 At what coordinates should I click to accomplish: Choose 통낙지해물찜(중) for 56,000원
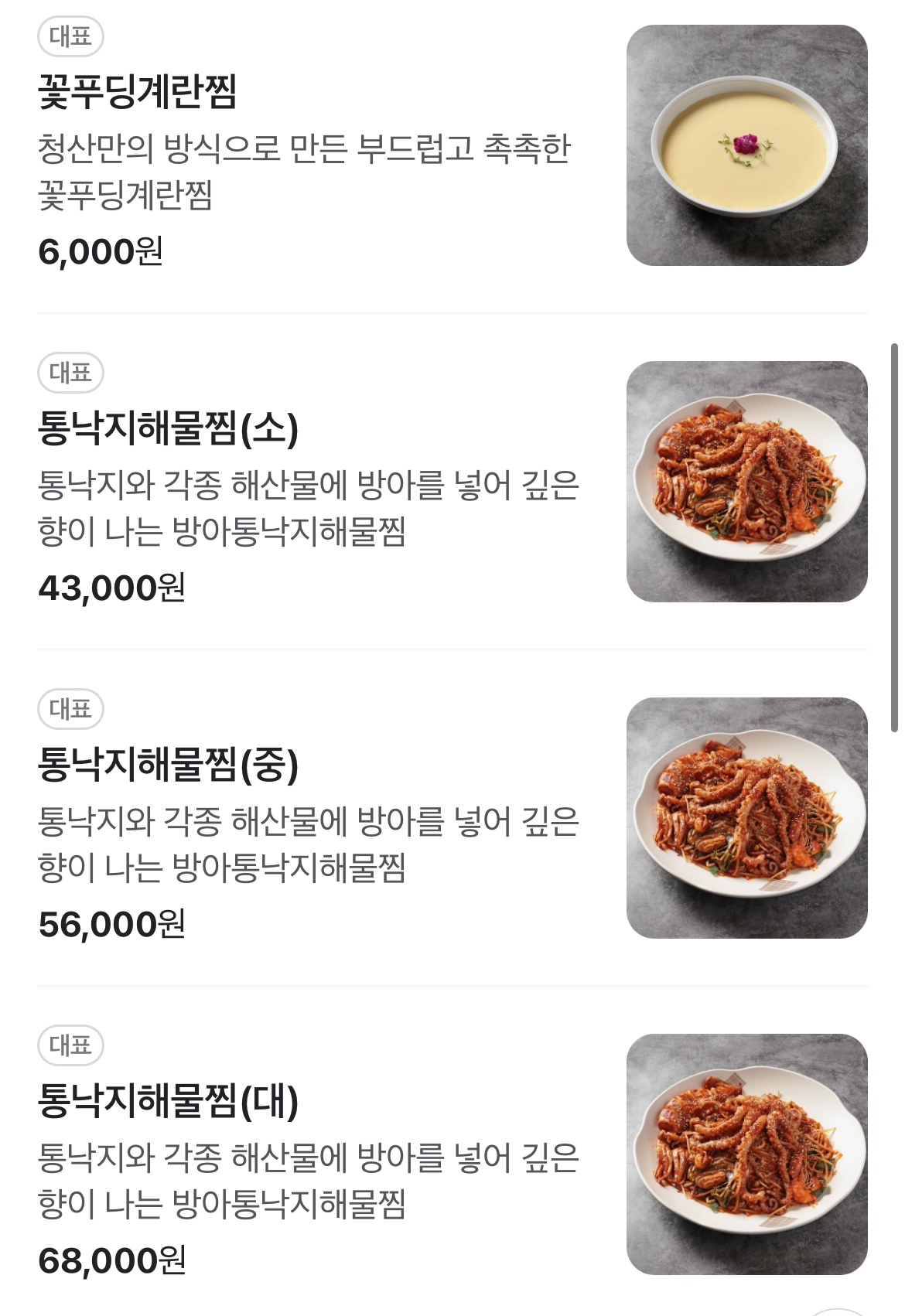point(168,765)
